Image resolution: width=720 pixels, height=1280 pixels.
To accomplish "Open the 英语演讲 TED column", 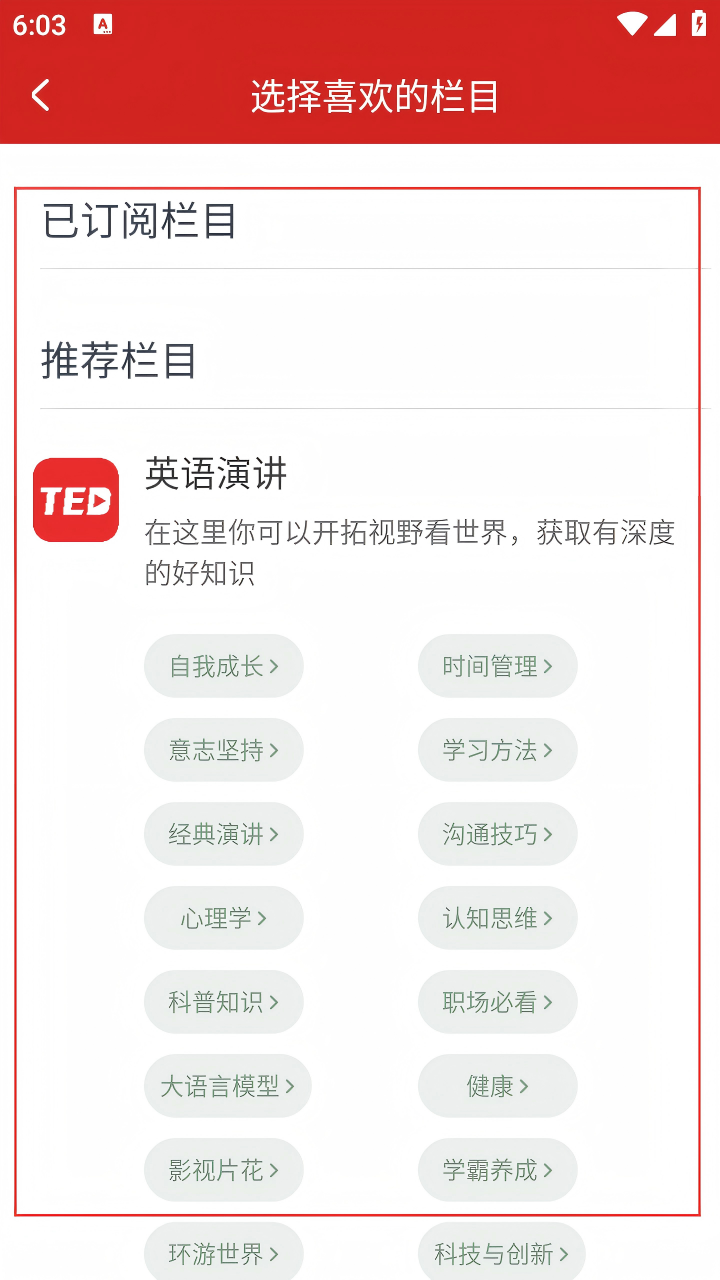I will click(216, 474).
